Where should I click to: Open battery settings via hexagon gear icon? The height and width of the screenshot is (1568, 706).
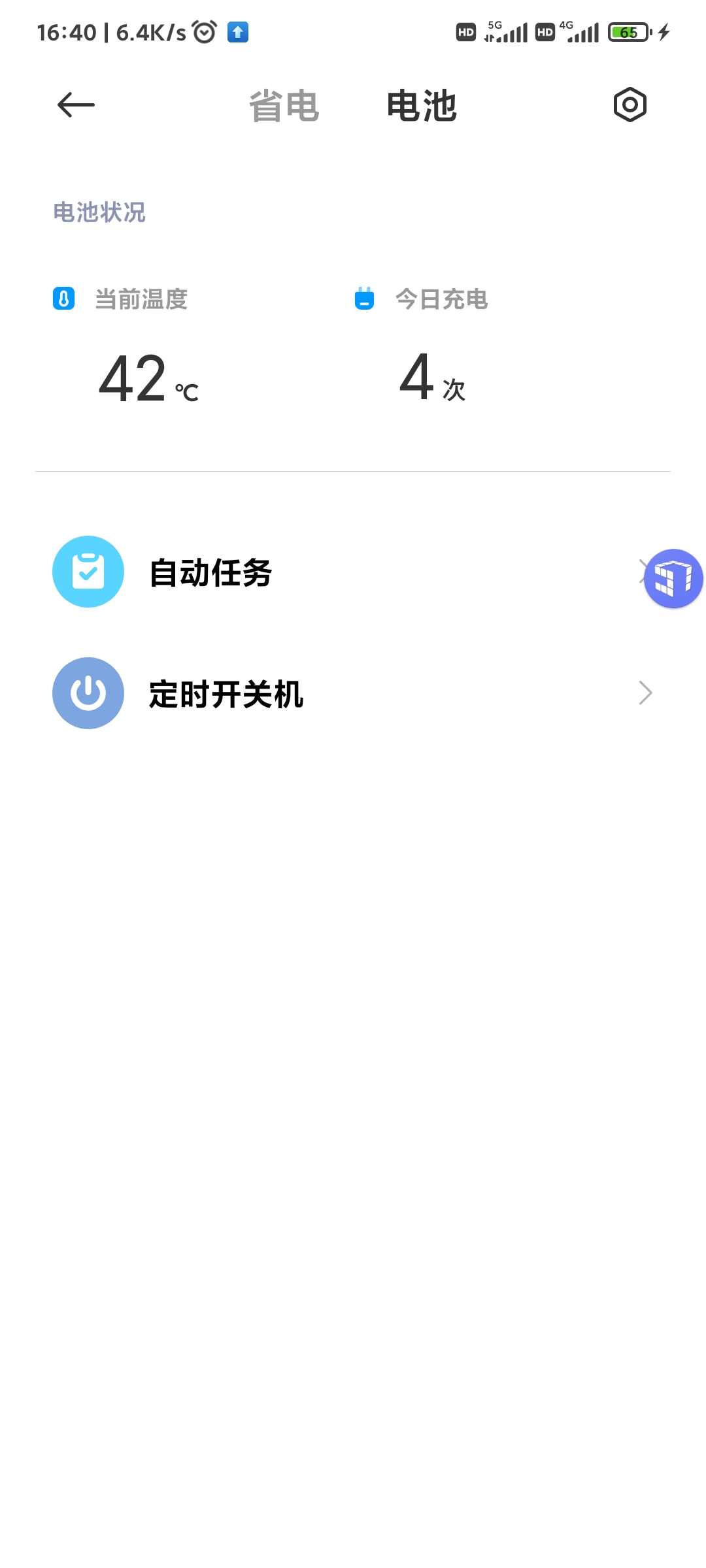coord(630,105)
